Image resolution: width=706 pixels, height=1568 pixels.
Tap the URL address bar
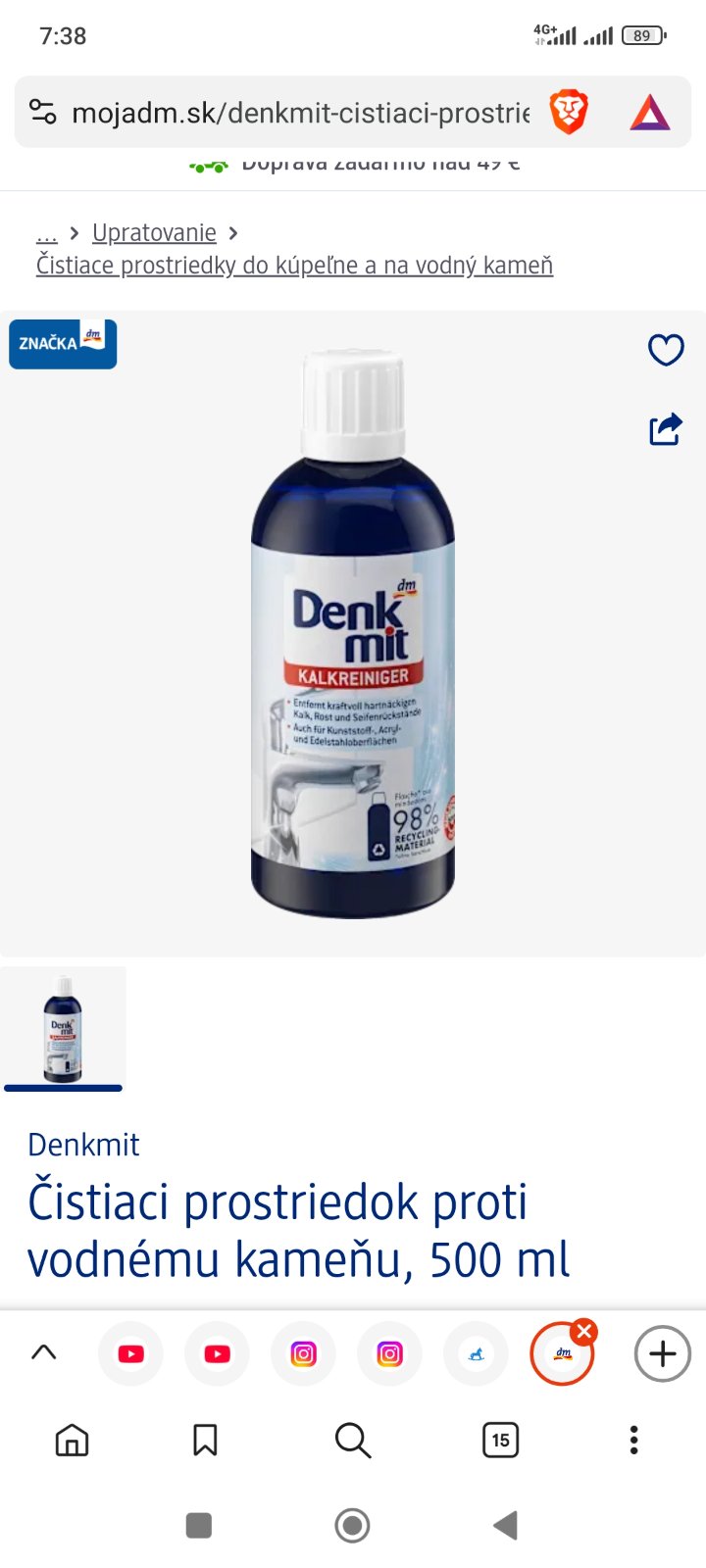tap(299, 113)
